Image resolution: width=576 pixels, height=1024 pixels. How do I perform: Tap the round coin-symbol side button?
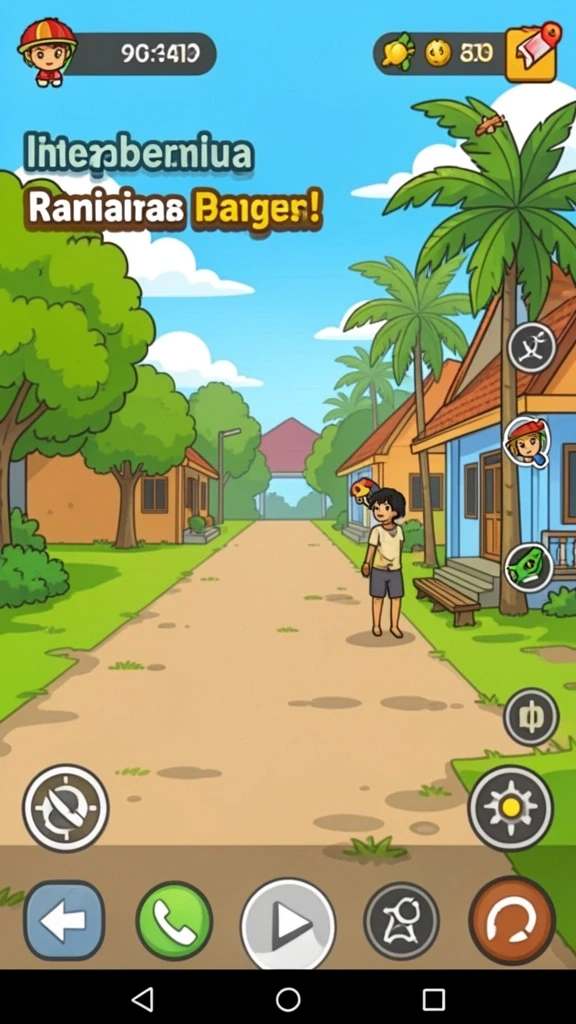(x=531, y=716)
